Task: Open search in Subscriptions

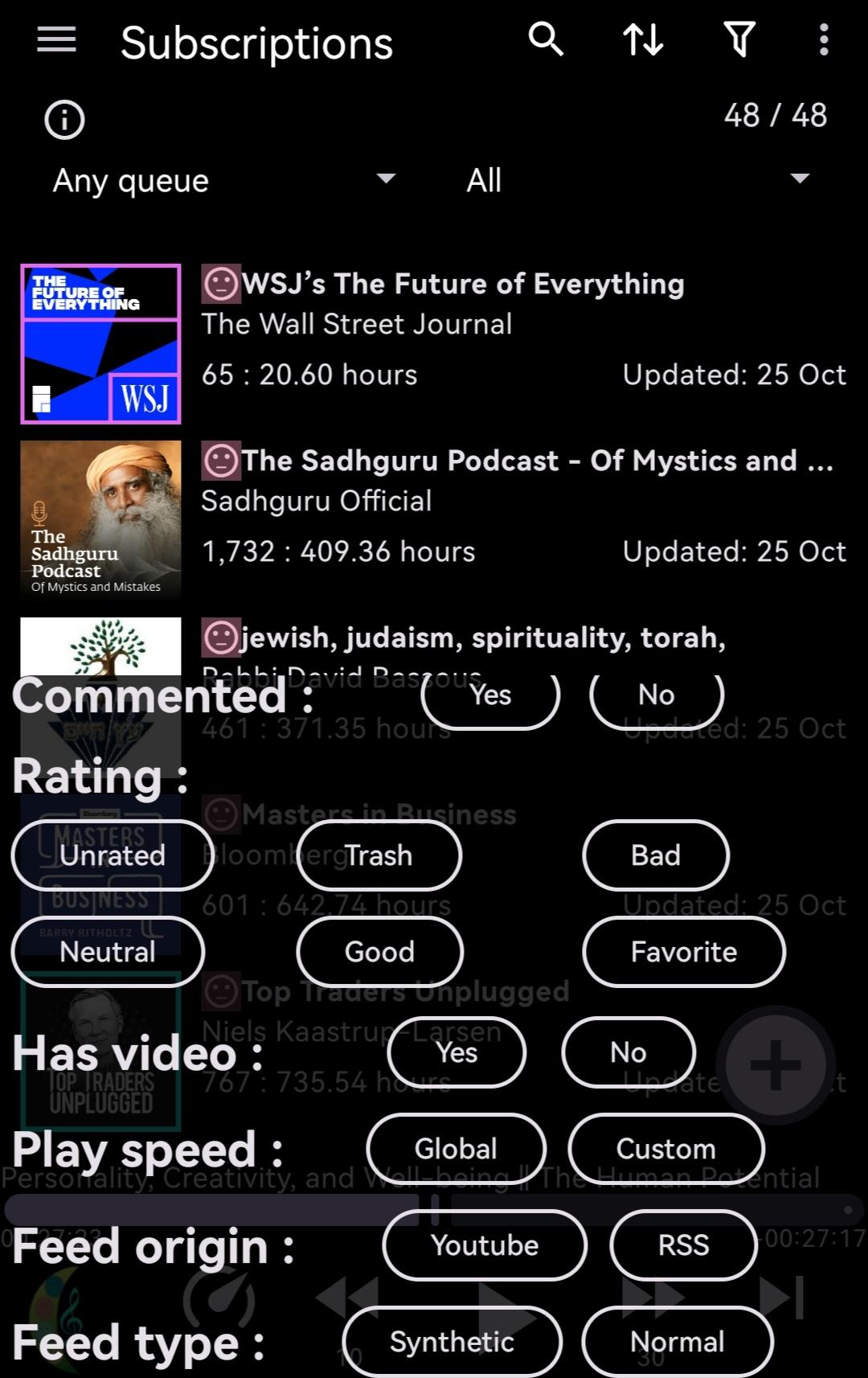Action: click(546, 39)
